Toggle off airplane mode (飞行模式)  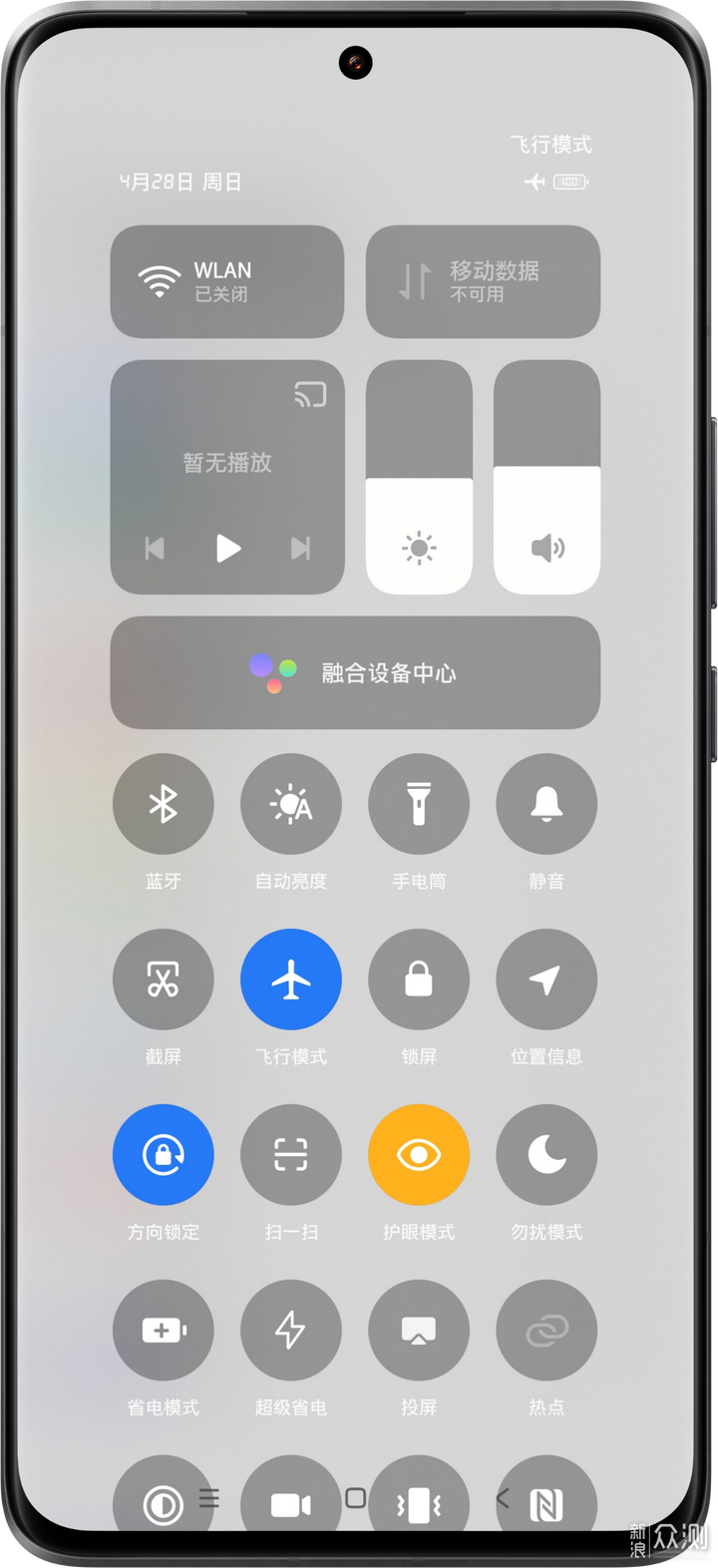(290, 979)
